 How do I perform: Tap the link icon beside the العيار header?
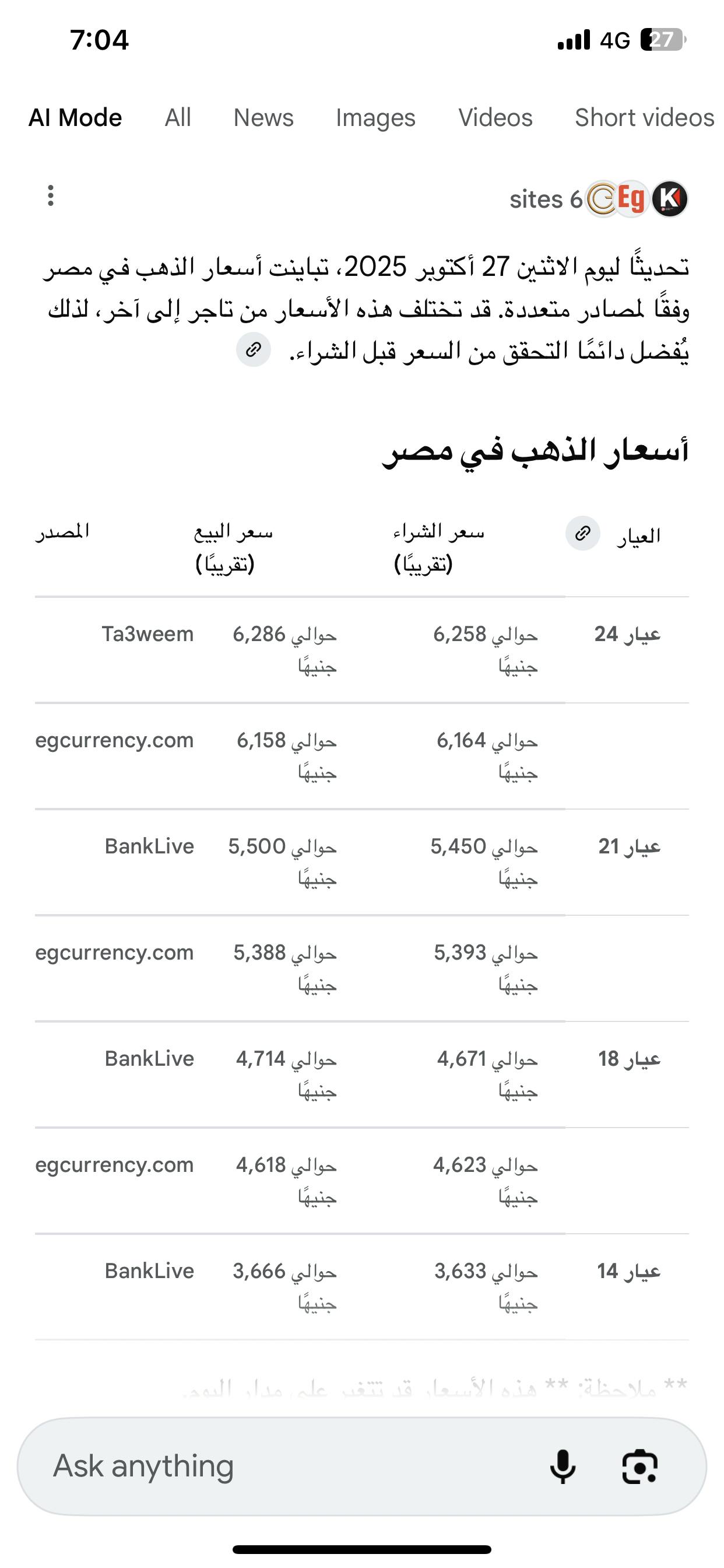pos(583,533)
